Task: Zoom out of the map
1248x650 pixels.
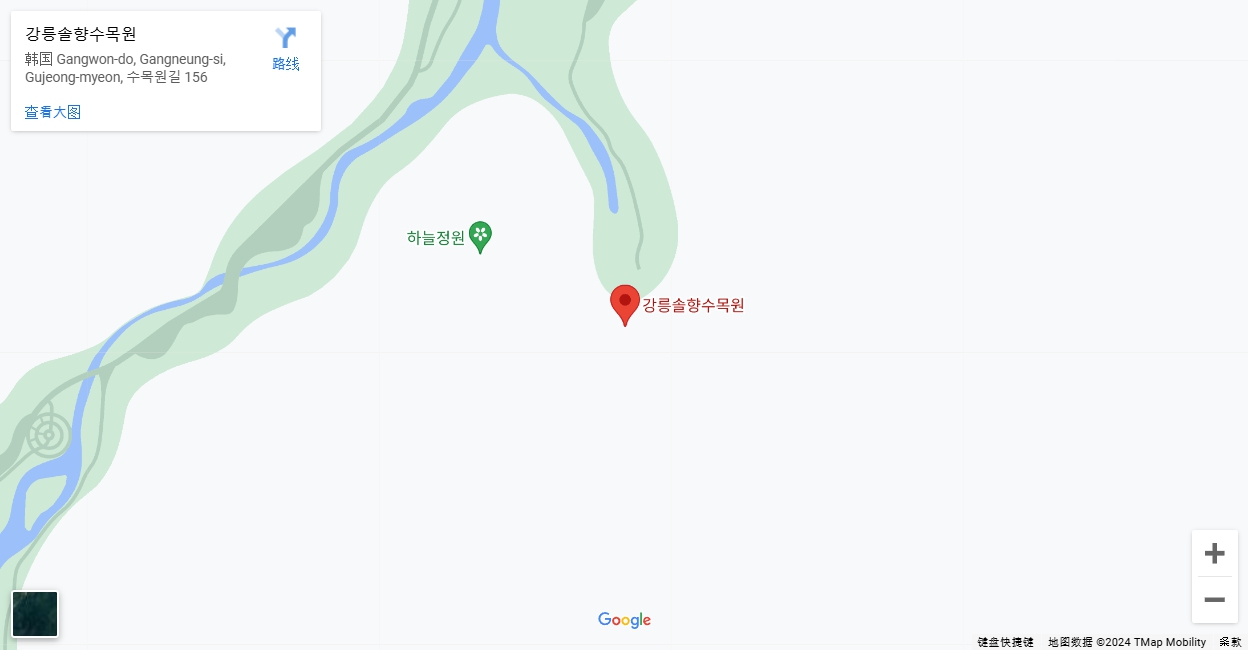Action: point(1214,600)
